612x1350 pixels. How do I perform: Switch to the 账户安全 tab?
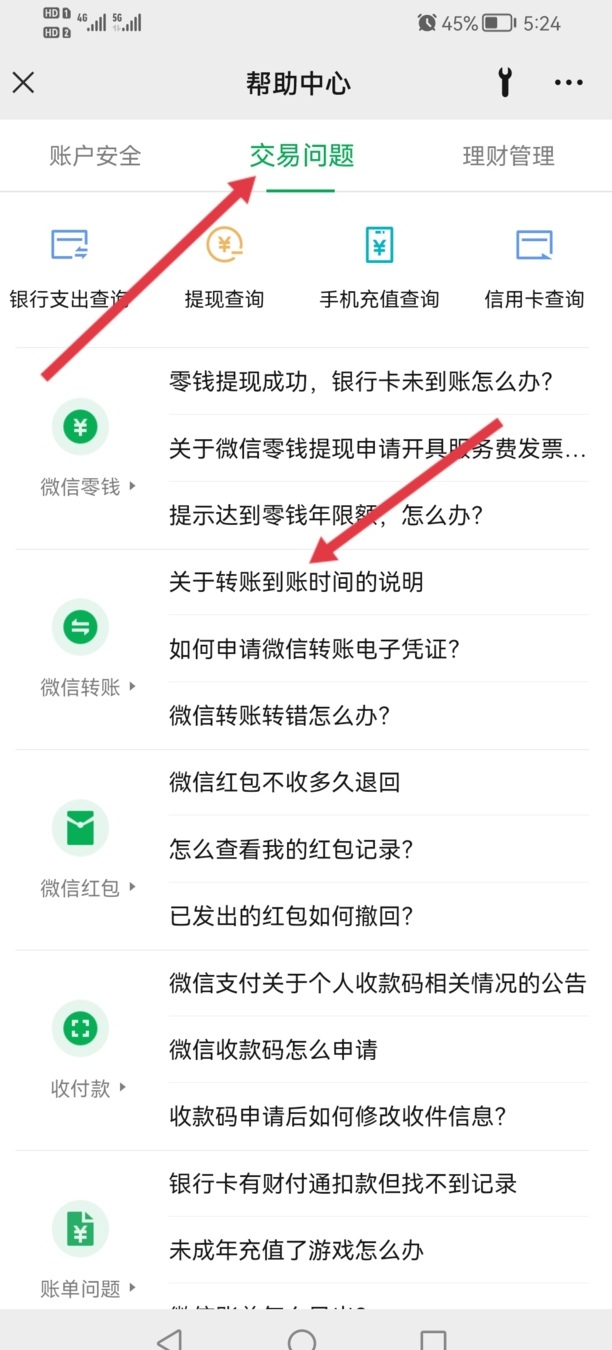pyautogui.click(x=95, y=156)
